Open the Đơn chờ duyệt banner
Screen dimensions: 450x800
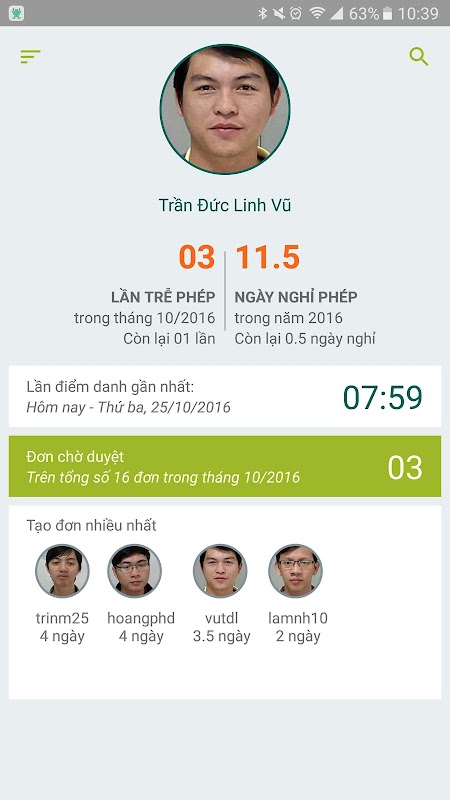(x=225, y=466)
